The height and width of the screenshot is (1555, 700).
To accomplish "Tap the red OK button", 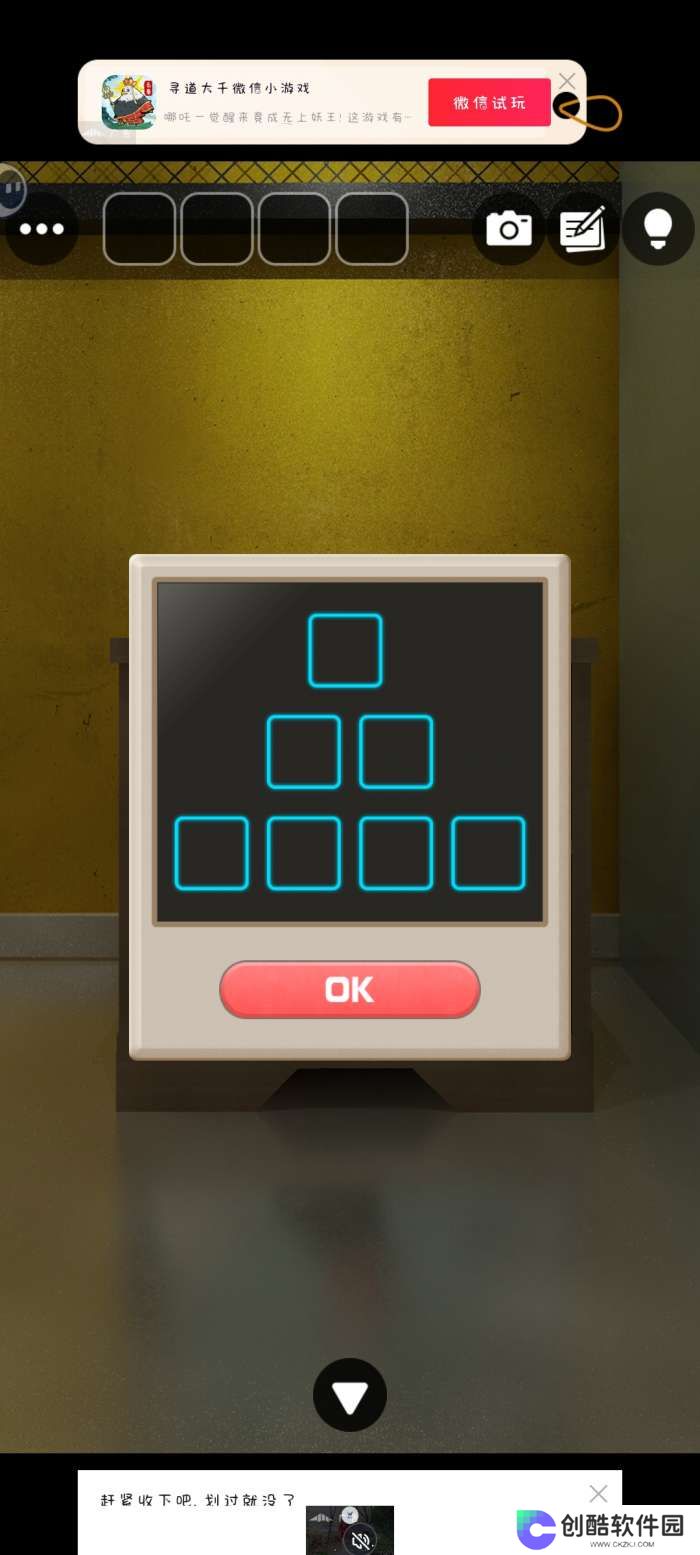I will [x=349, y=989].
